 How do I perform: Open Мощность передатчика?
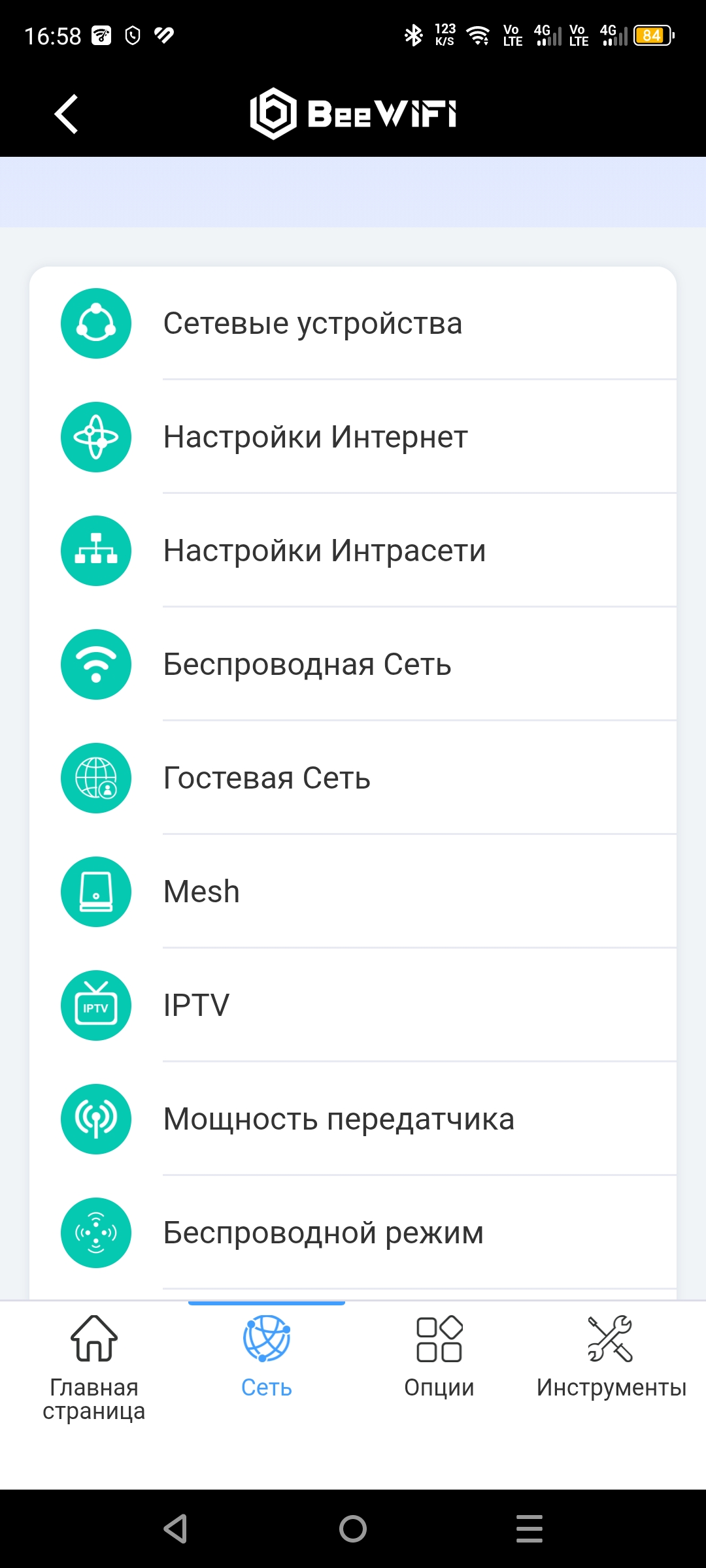tap(353, 1119)
